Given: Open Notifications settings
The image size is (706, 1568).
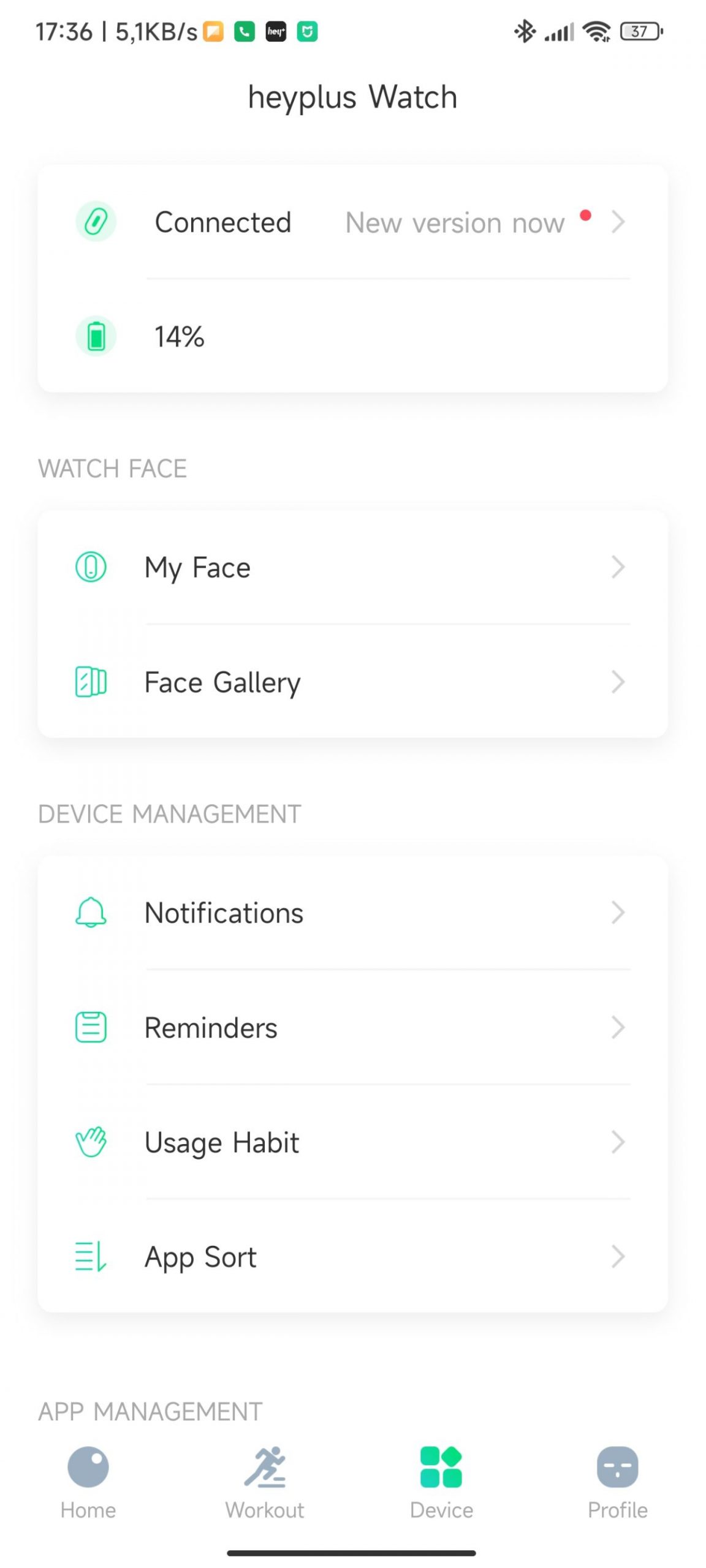Looking at the screenshot, I should 352,913.
